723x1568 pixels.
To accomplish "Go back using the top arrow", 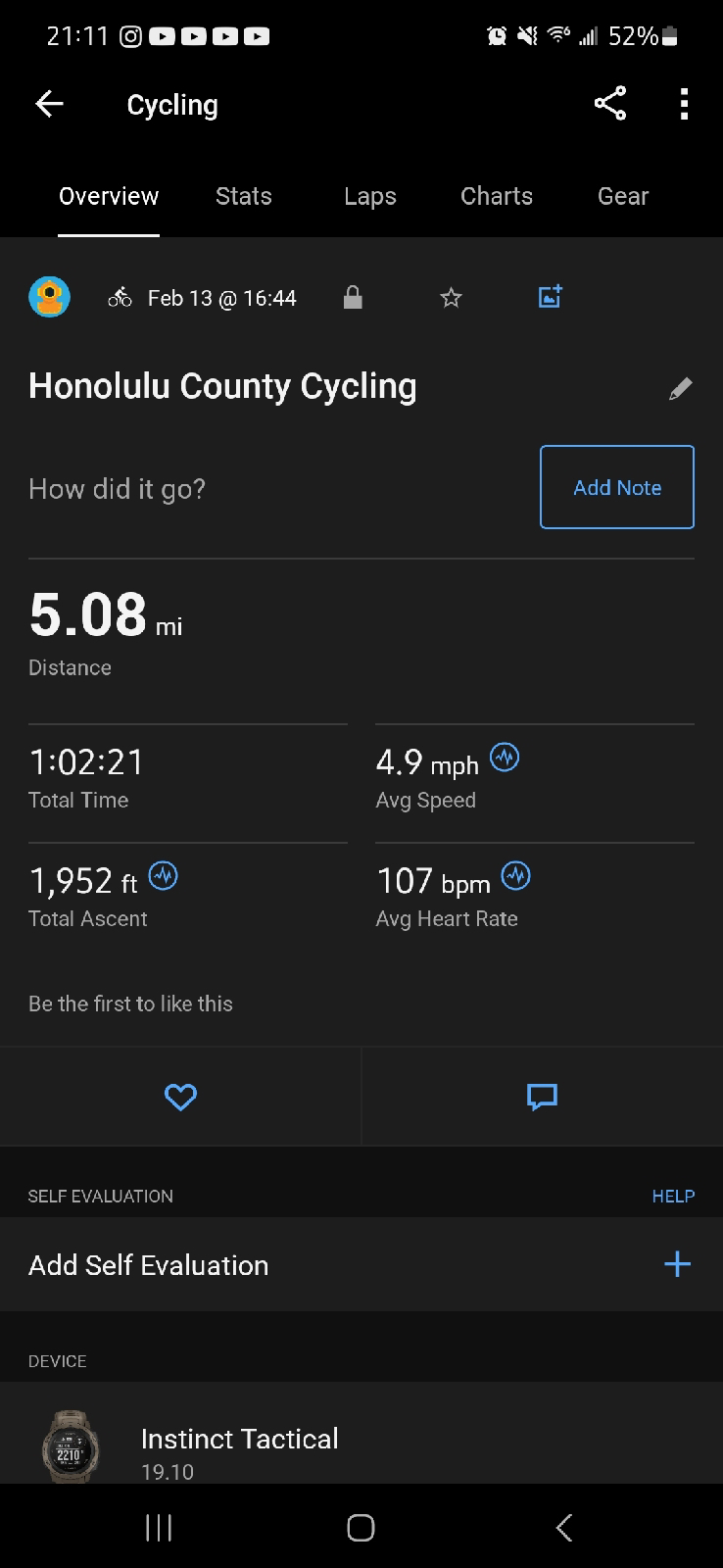I will click(49, 104).
